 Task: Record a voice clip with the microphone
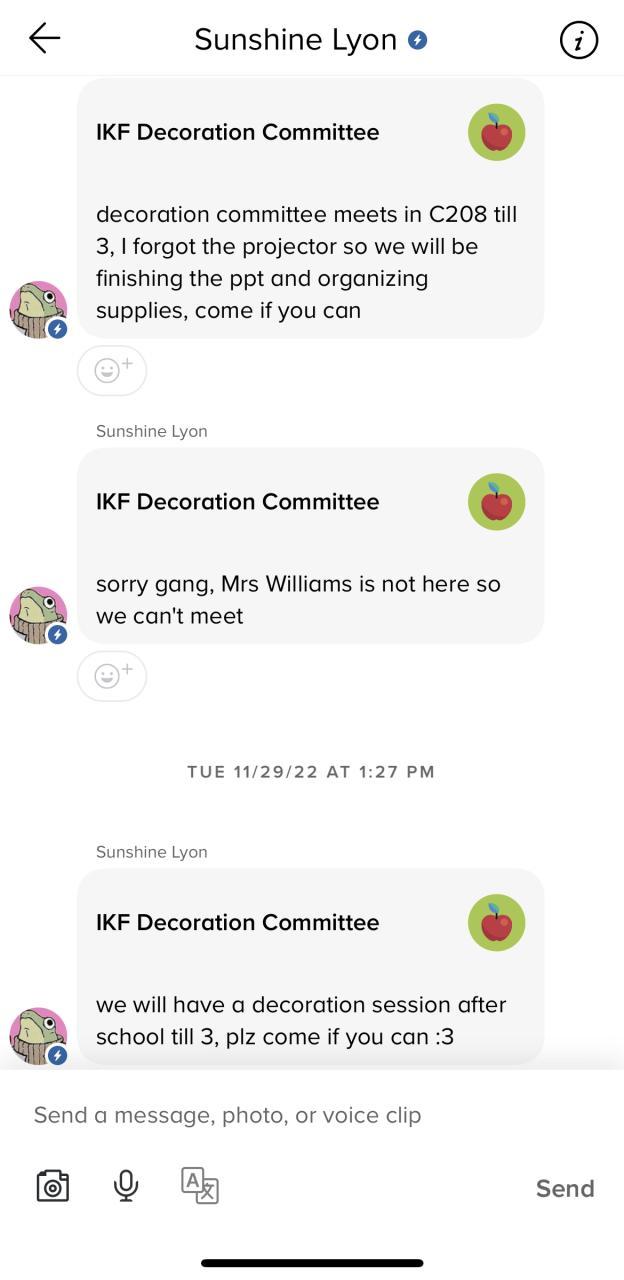coord(126,1187)
